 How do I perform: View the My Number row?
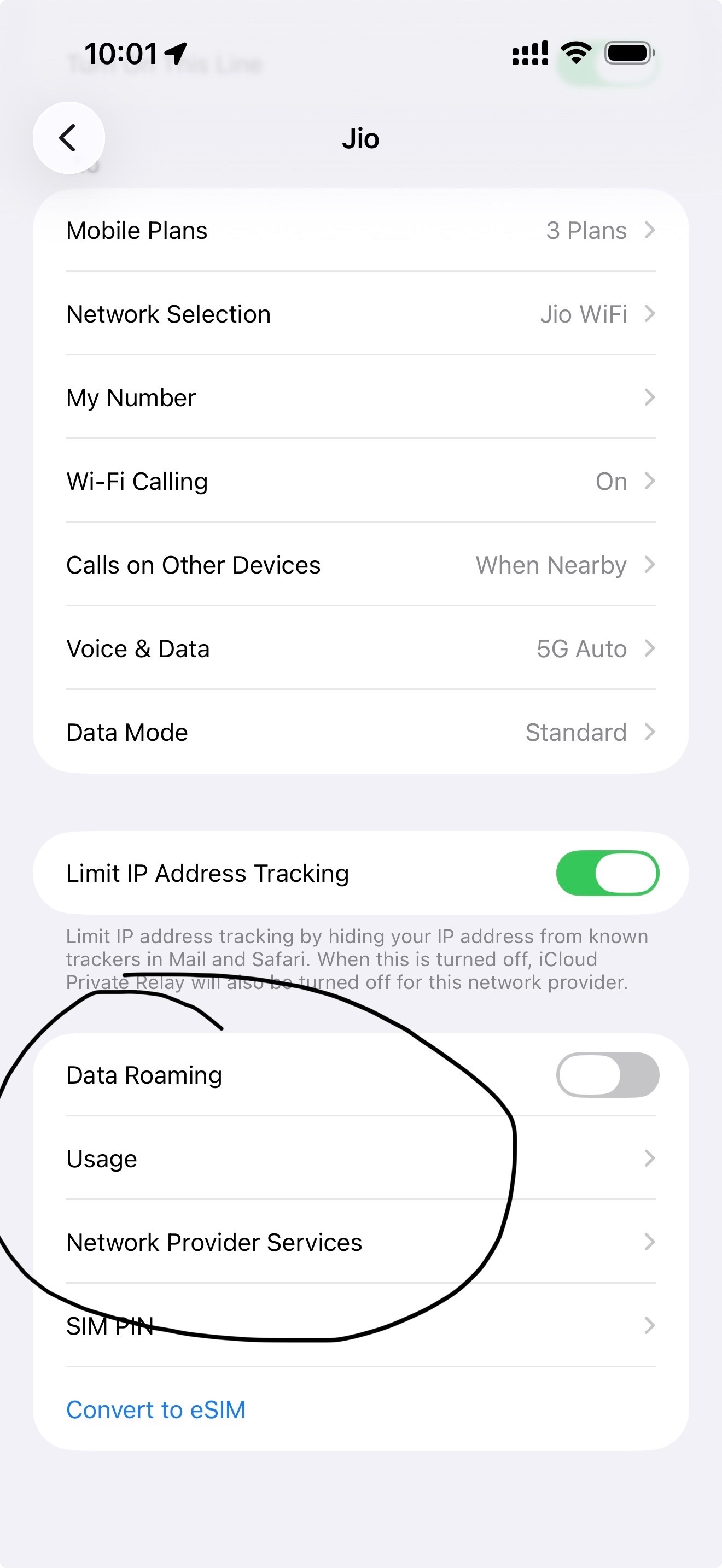tap(361, 397)
